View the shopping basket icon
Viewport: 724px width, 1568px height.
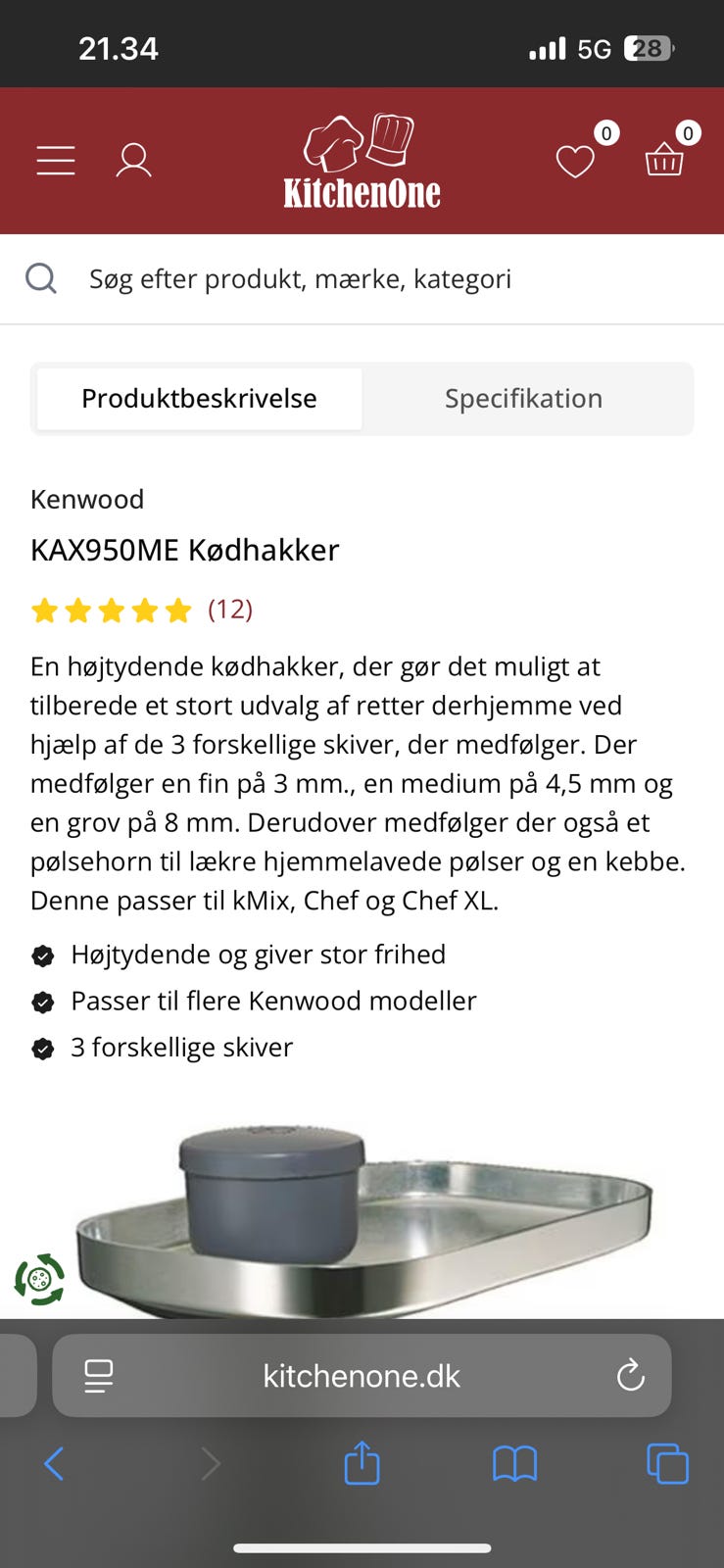click(664, 162)
